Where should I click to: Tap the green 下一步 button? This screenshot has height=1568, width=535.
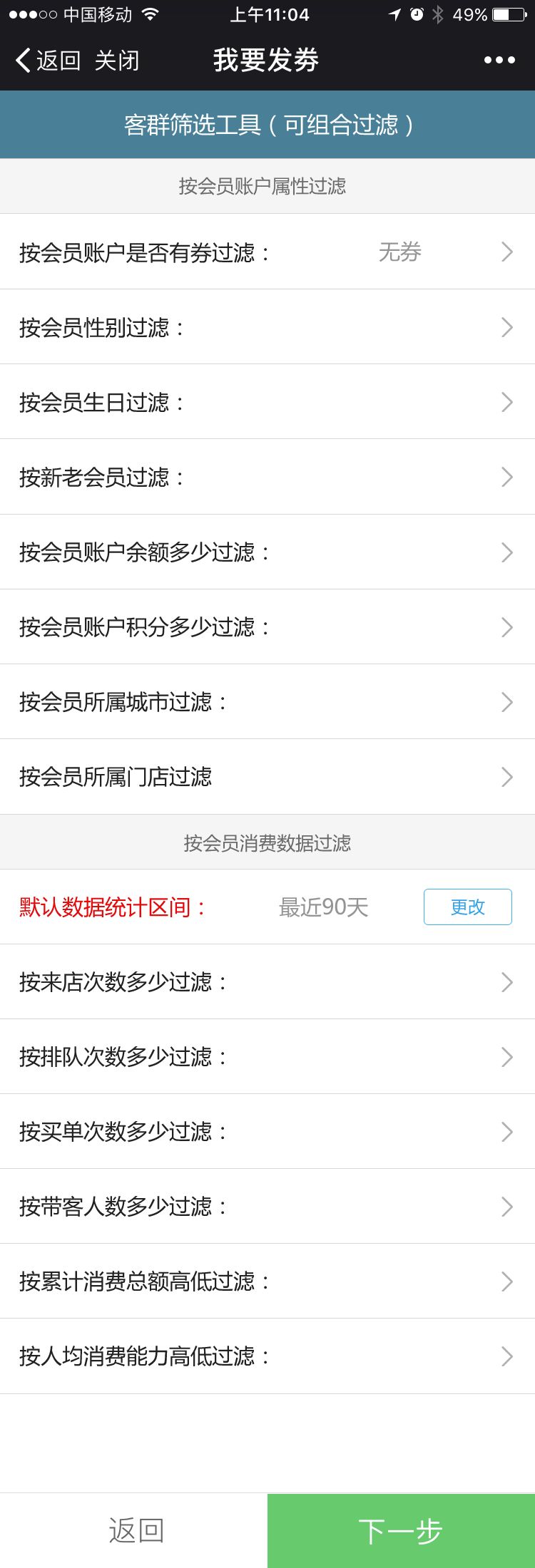(401, 1530)
